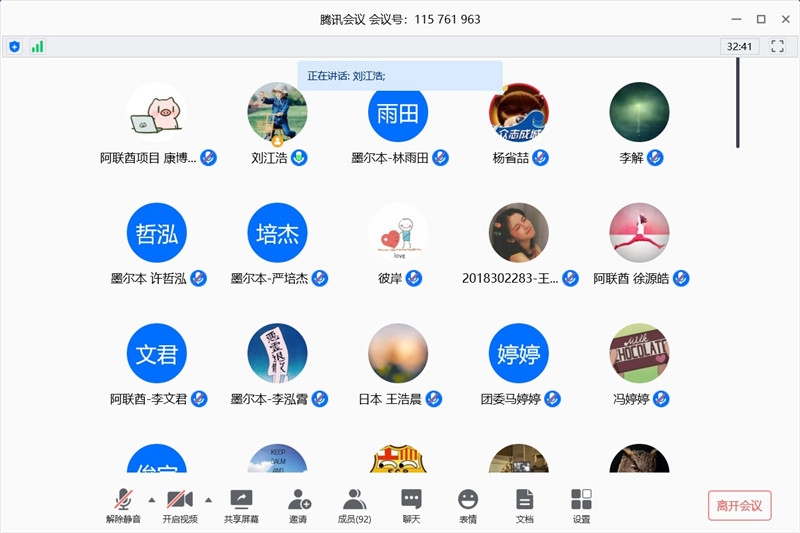
Task: Minimize the meeting window
Action: tap(736, 19)
